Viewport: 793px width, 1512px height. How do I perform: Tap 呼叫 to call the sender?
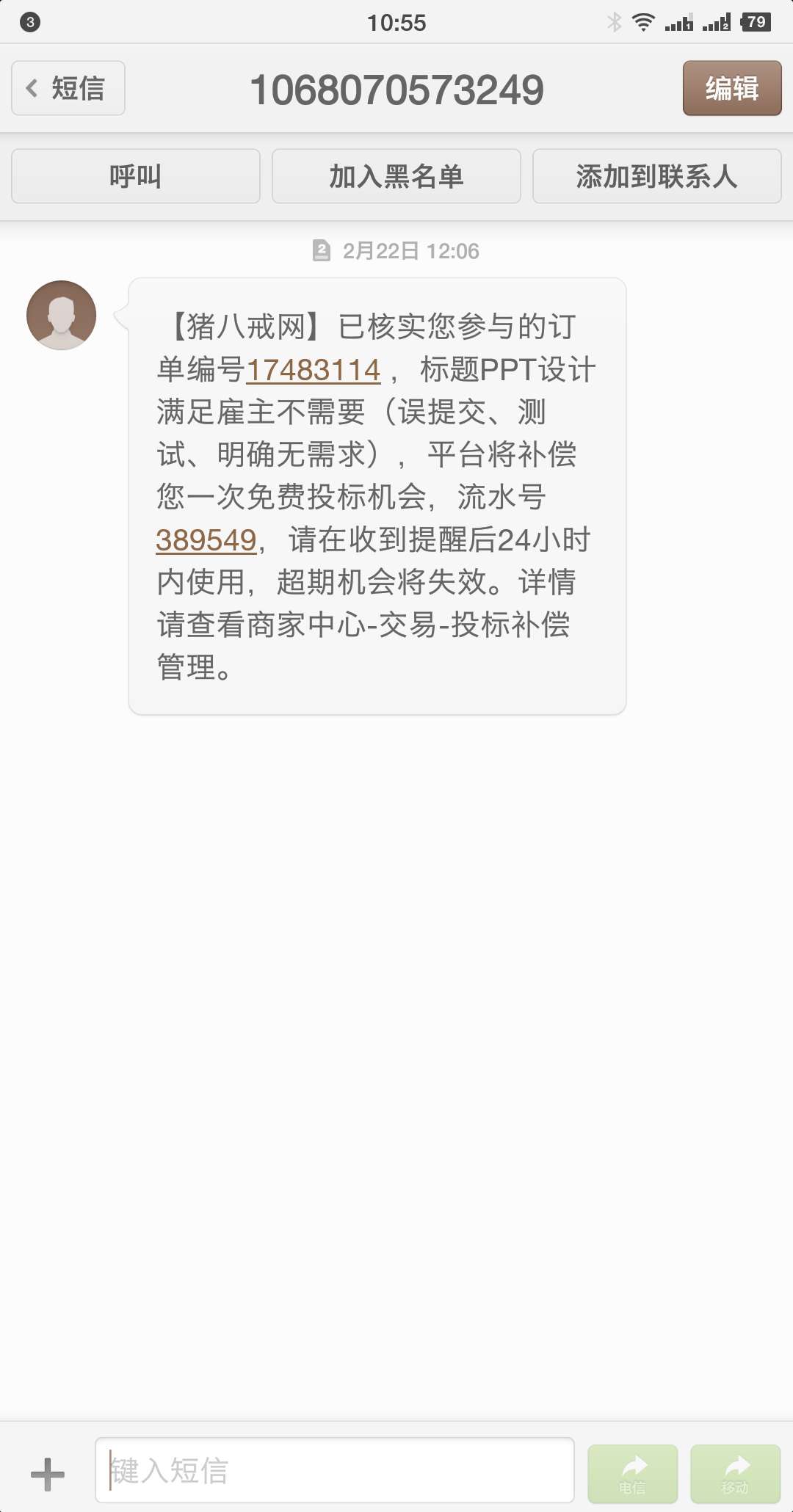(x=135, y=176)
